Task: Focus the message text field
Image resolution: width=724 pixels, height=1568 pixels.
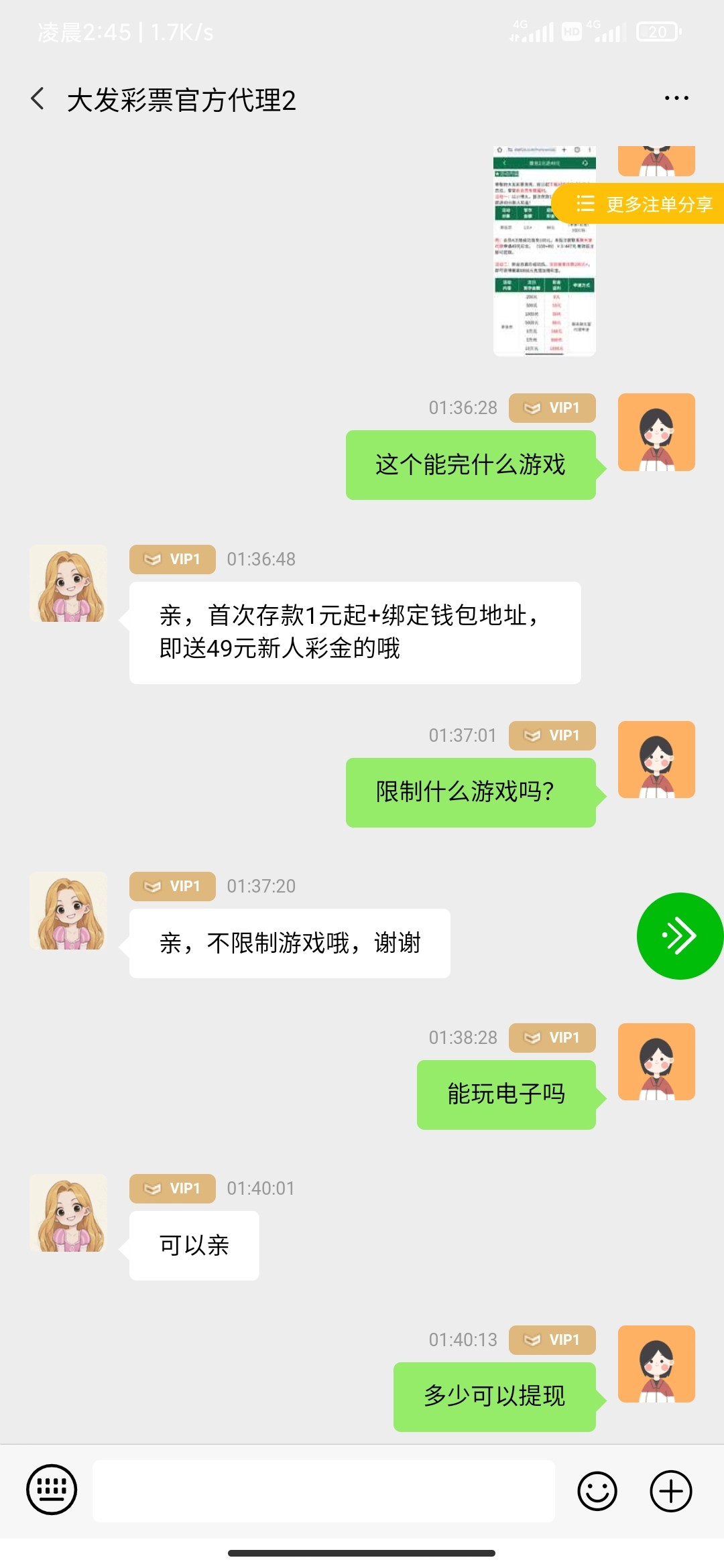Action: (323, 1490)
